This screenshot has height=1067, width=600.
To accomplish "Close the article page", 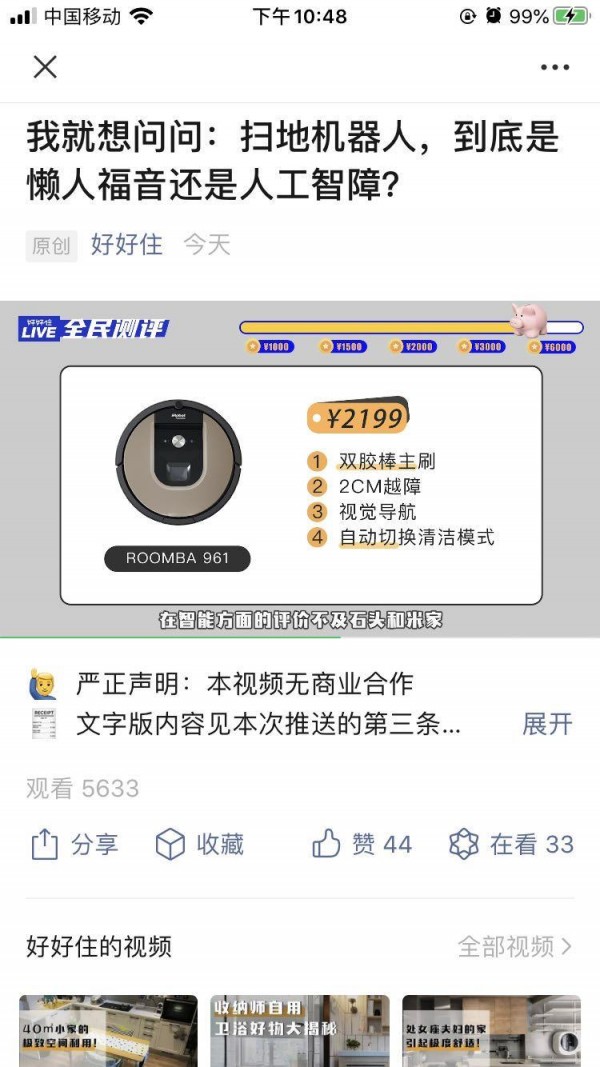I will (45, 67).
